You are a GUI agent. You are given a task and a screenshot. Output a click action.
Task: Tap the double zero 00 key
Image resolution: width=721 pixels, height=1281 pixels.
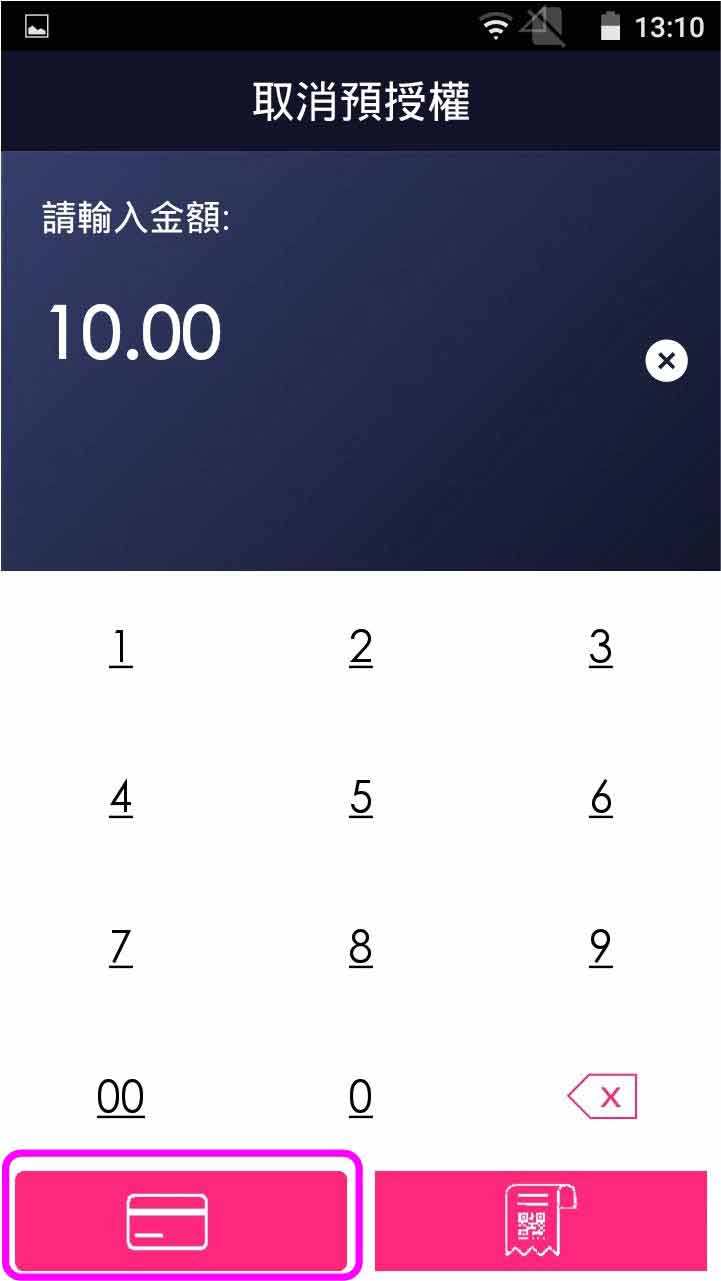pyautogui.click(x=120, y=1097)
